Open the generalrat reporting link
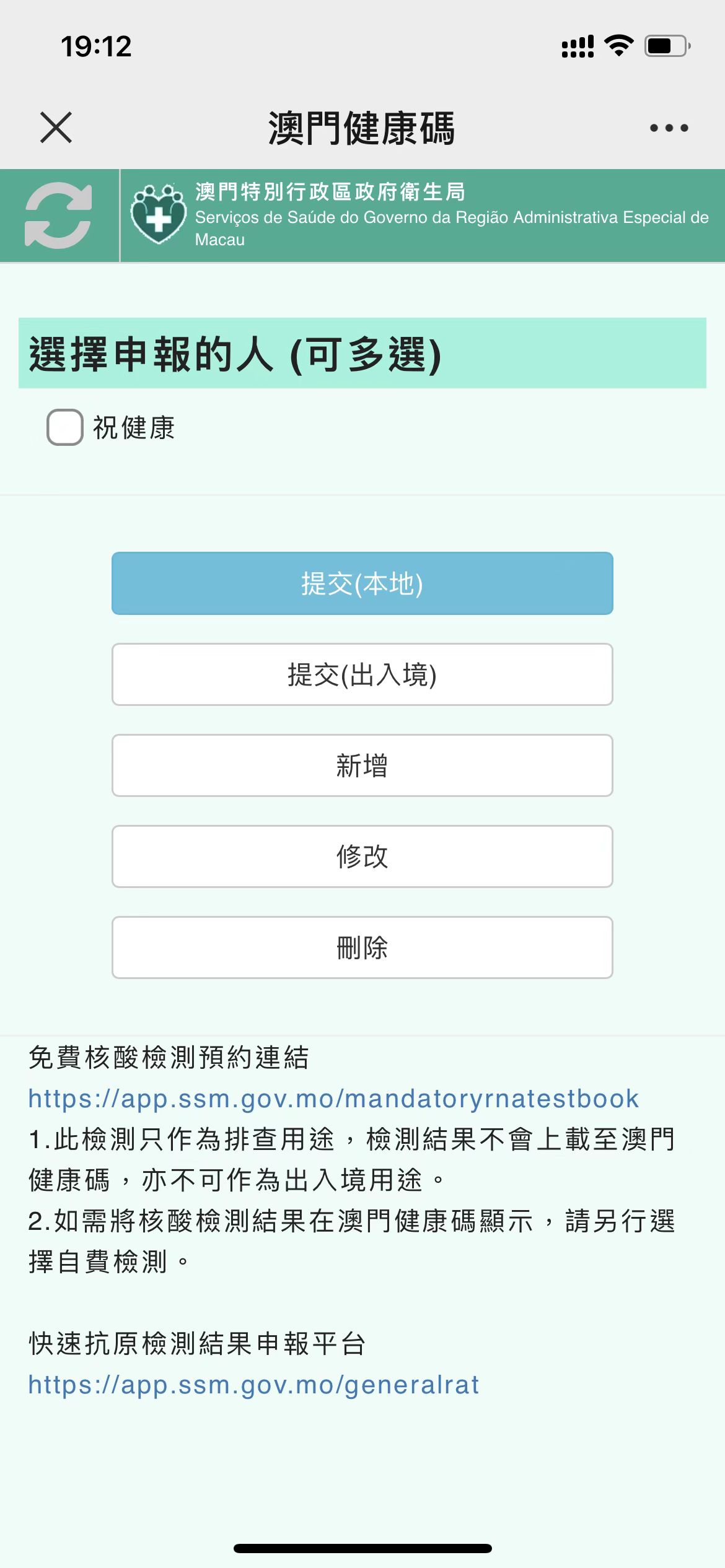The height and width of the screenshot is (1568, 725). click(x=253, y=1385)
